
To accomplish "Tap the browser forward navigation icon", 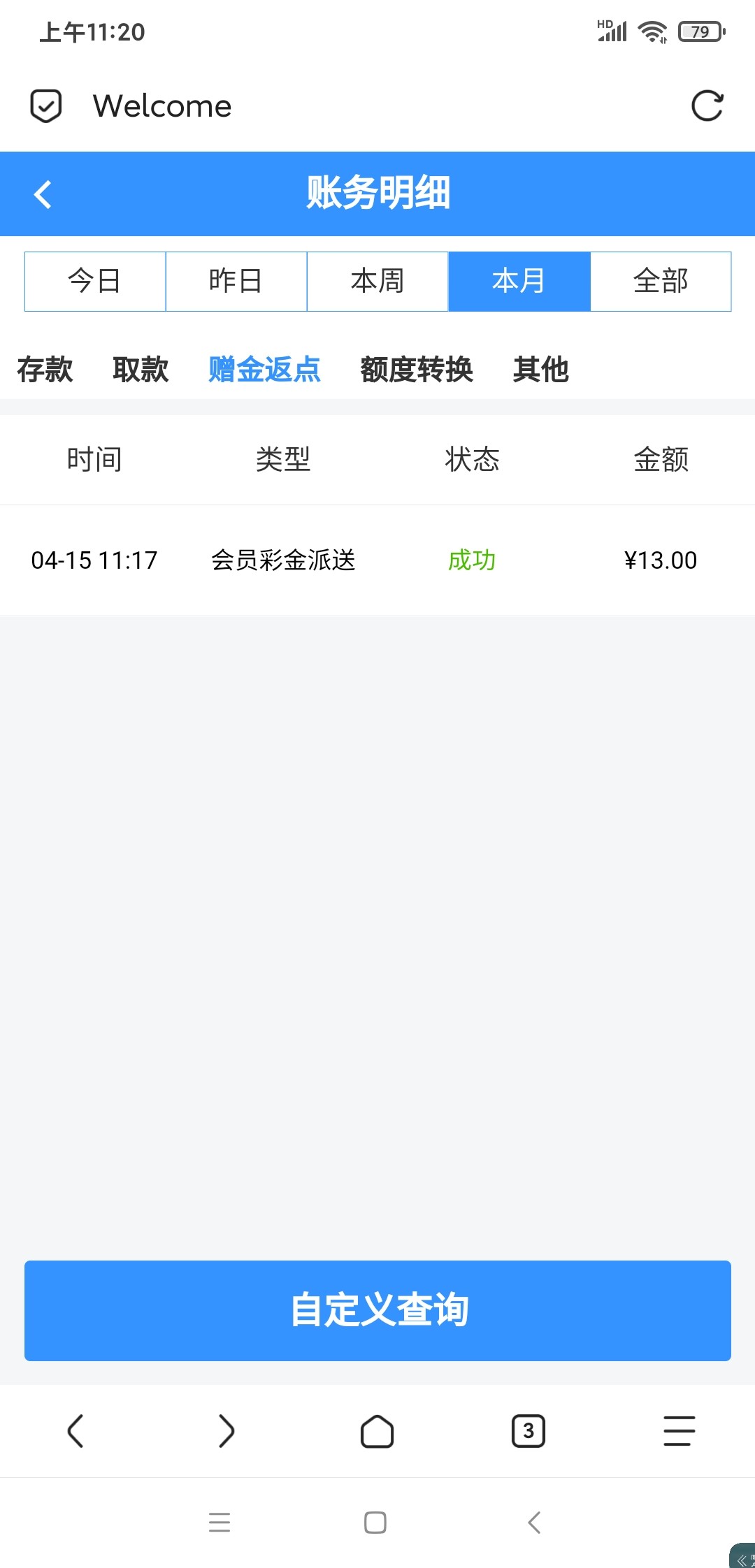I will coord(226,1431).
